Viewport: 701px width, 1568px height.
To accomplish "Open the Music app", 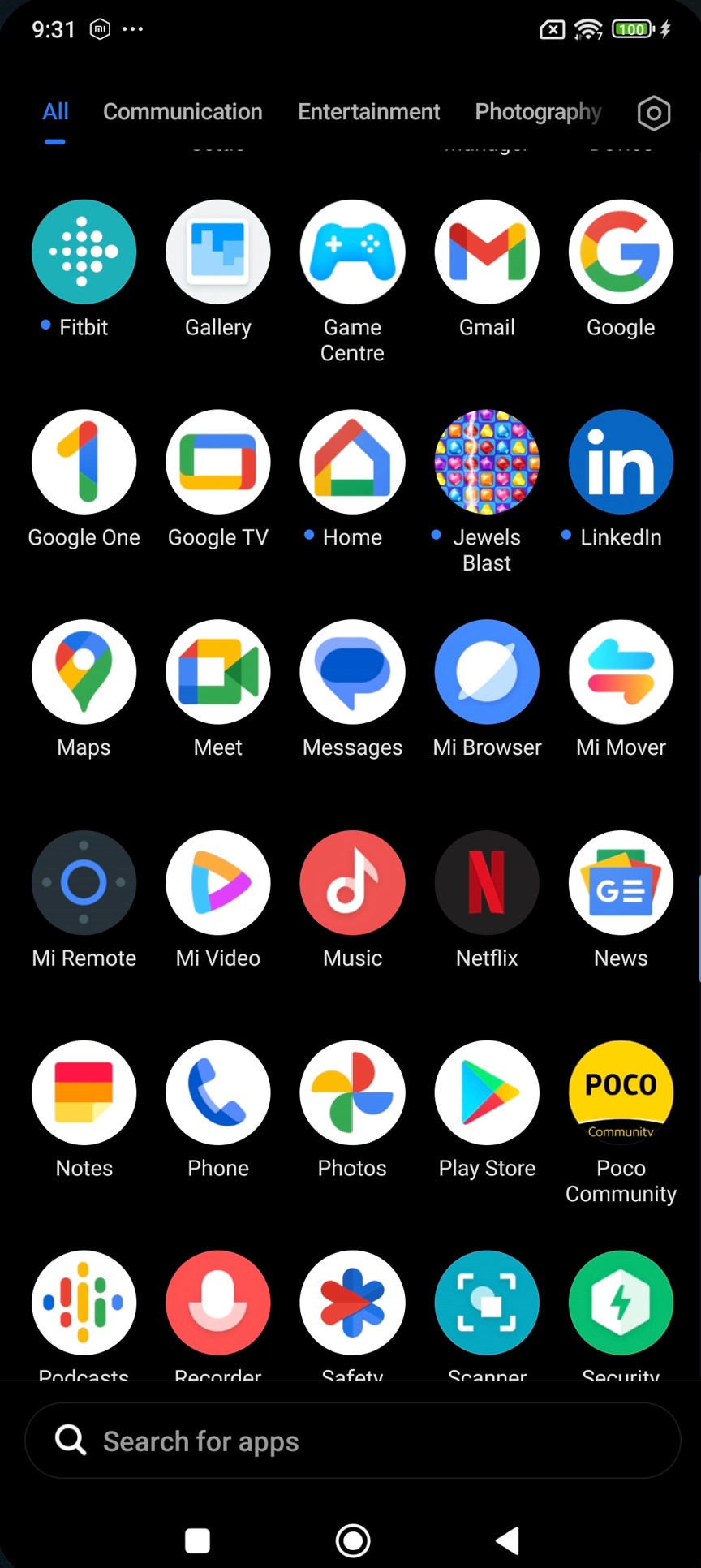I will (x=352, y=883).
